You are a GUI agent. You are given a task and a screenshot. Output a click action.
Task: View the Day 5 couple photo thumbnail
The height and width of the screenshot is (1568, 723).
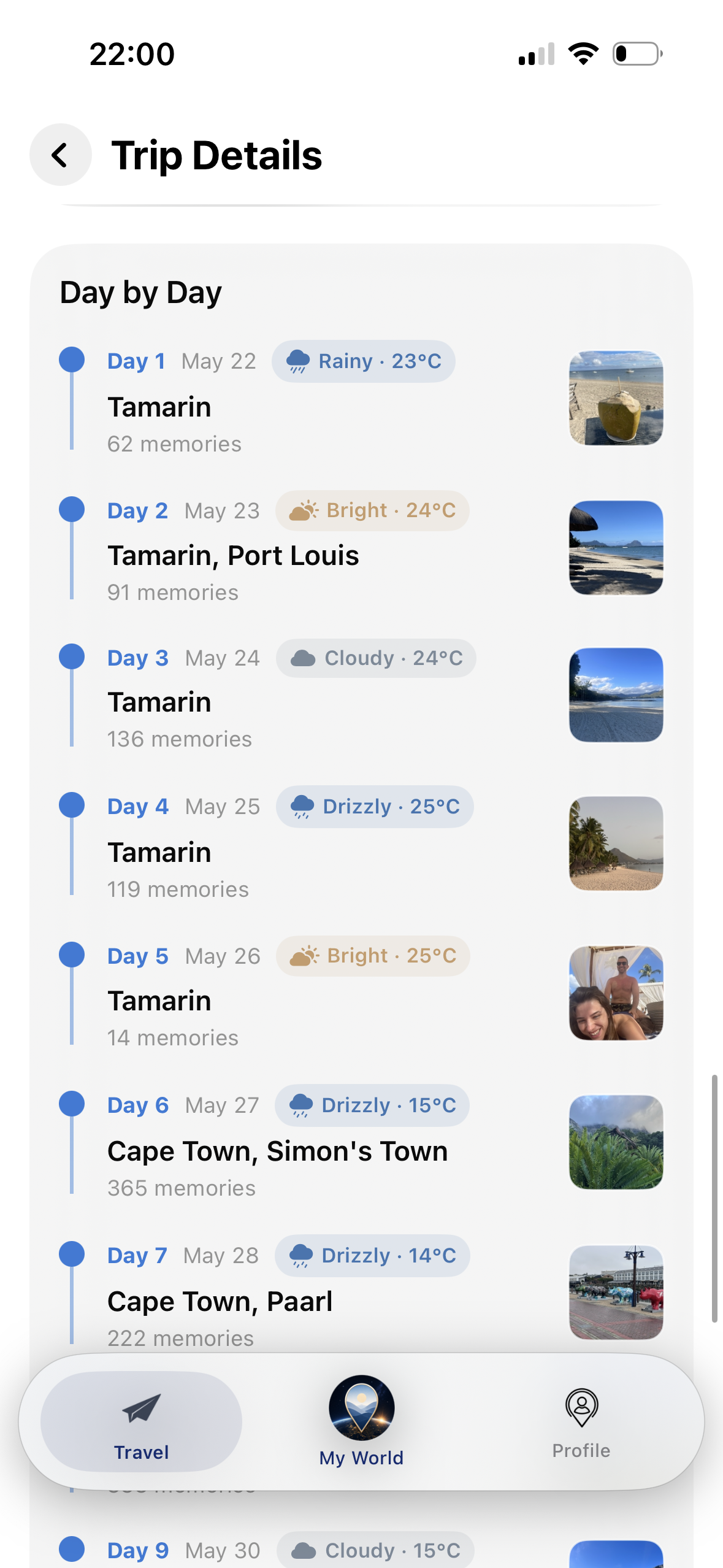tap(616, 993)
